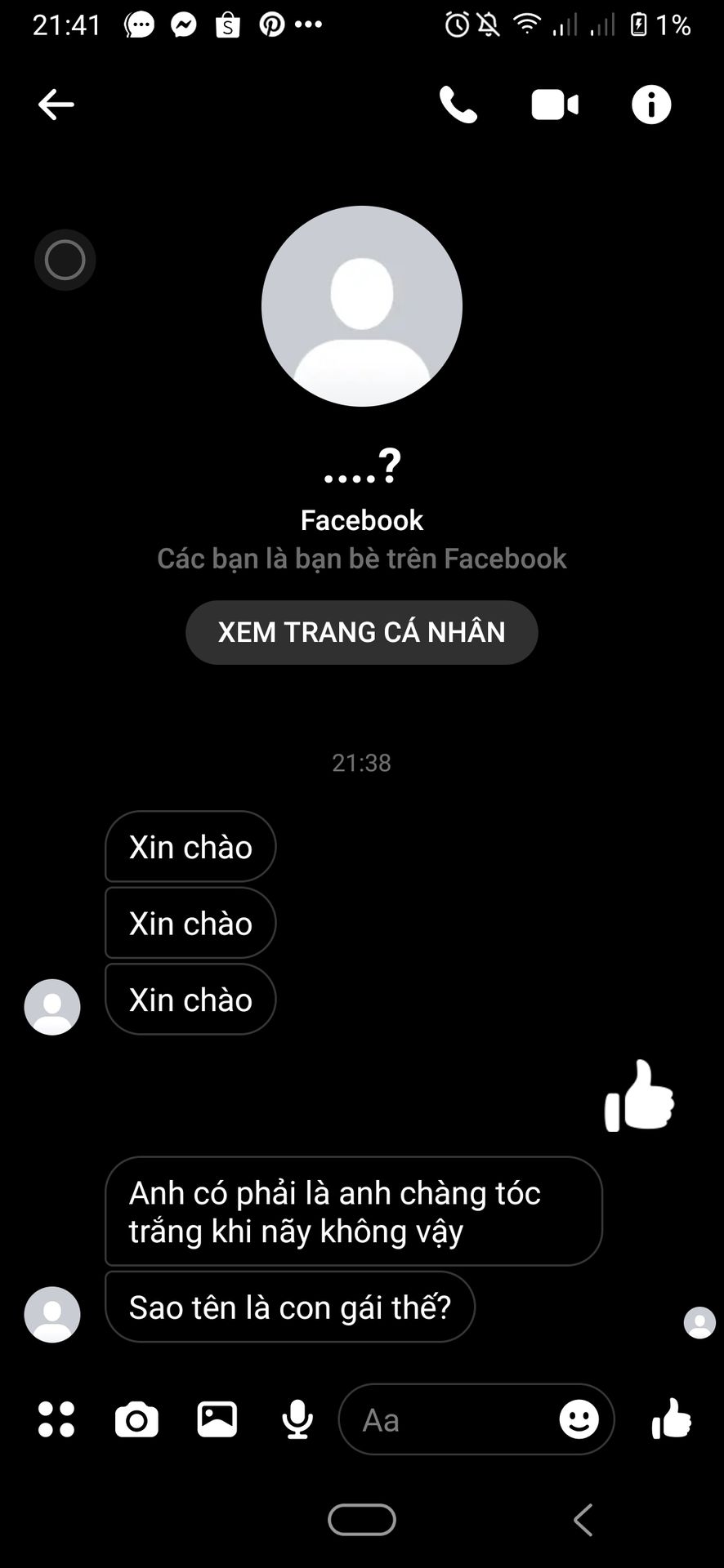Open the camera to take a photo
This screenshot has height=1568, width=724.
coord(136,1420)
